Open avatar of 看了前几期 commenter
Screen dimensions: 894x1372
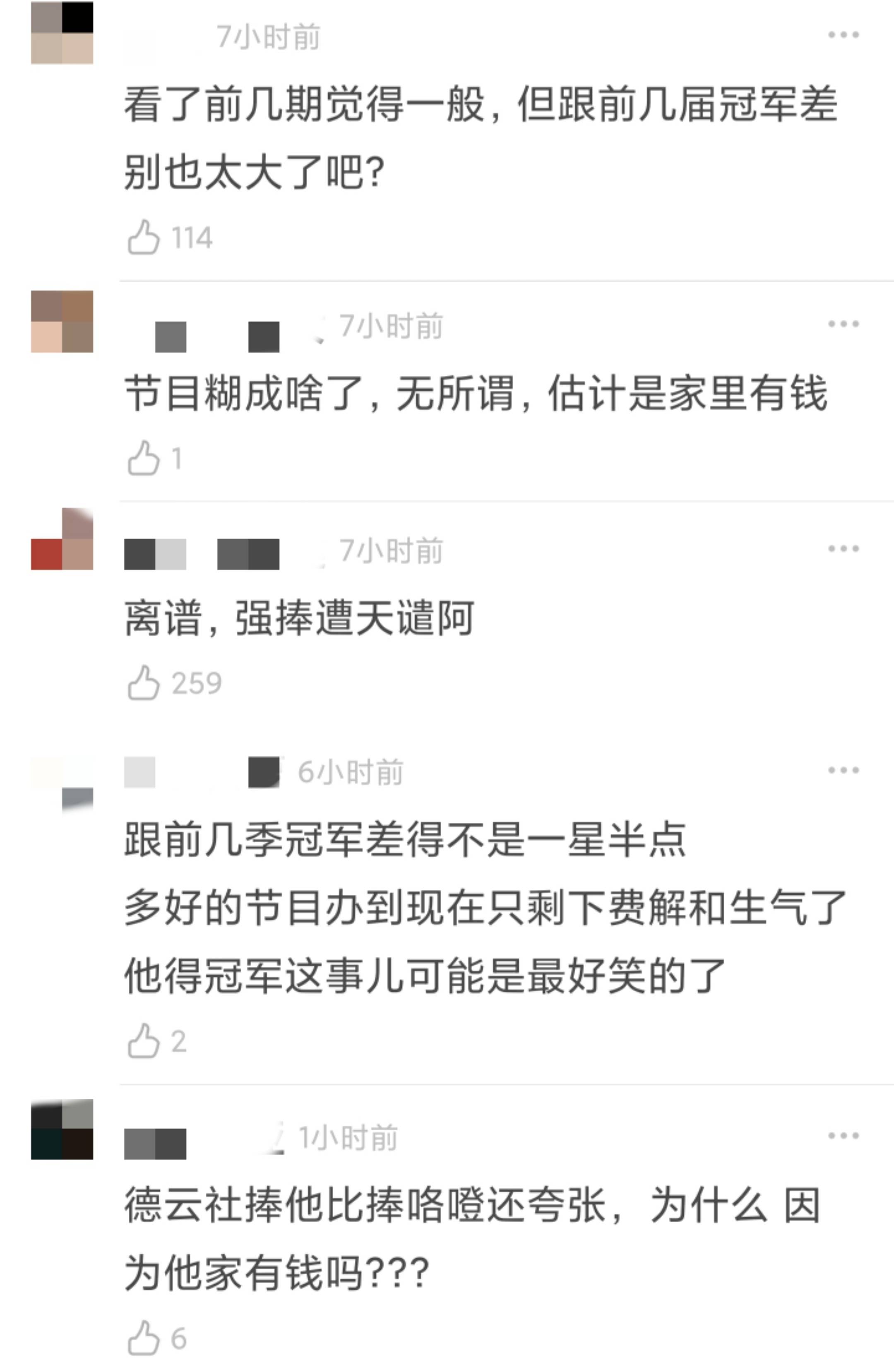tap(62, 33)
